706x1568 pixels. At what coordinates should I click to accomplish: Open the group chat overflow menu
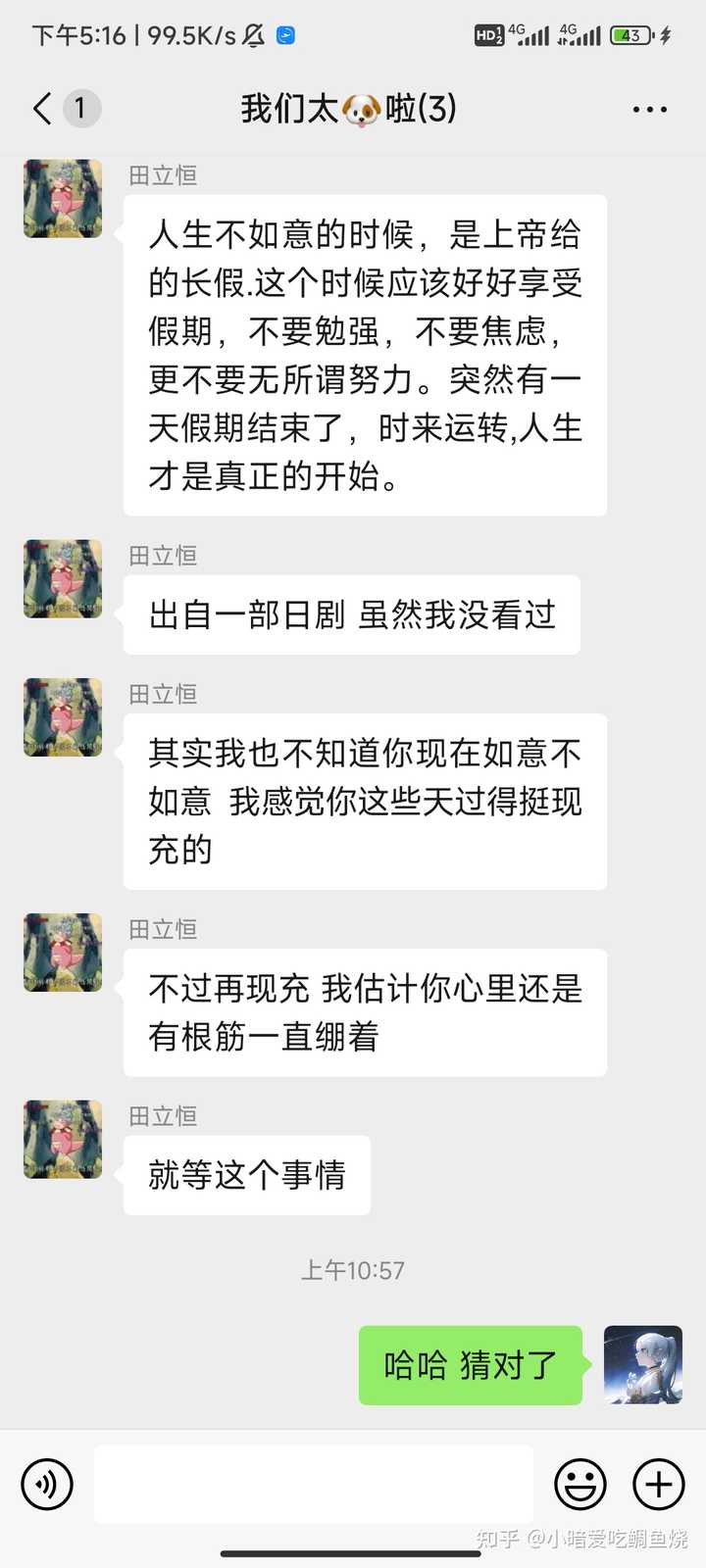(649, 110)
